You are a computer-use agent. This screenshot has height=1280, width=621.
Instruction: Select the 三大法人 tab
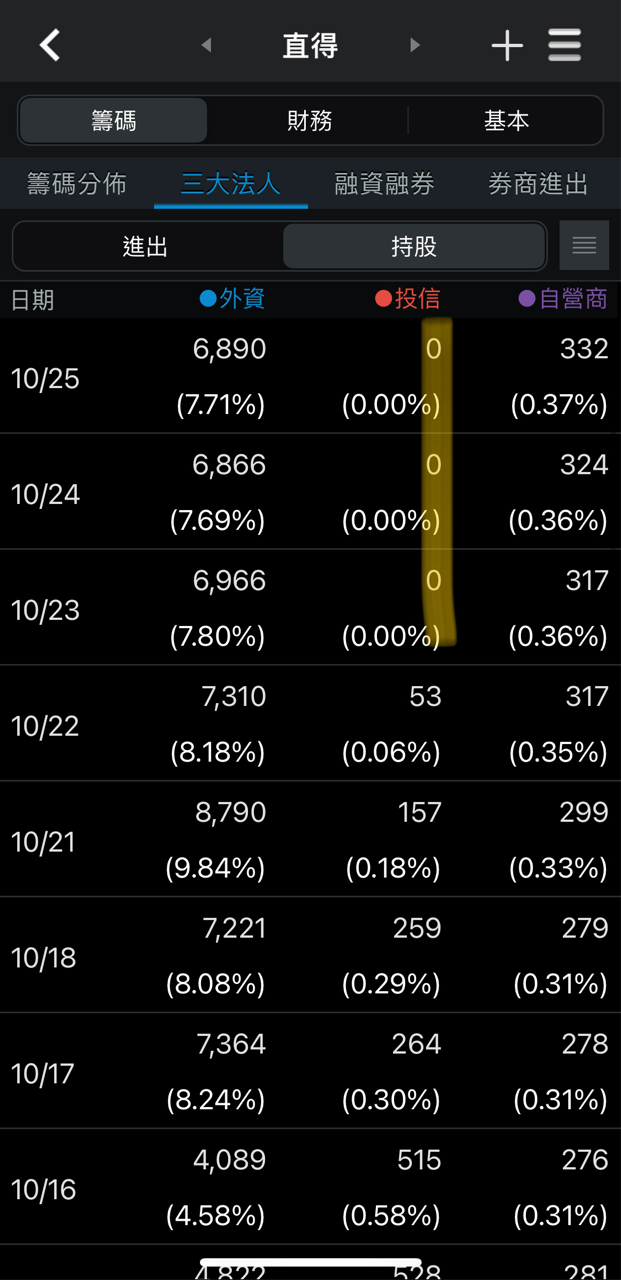pos(231,184)
